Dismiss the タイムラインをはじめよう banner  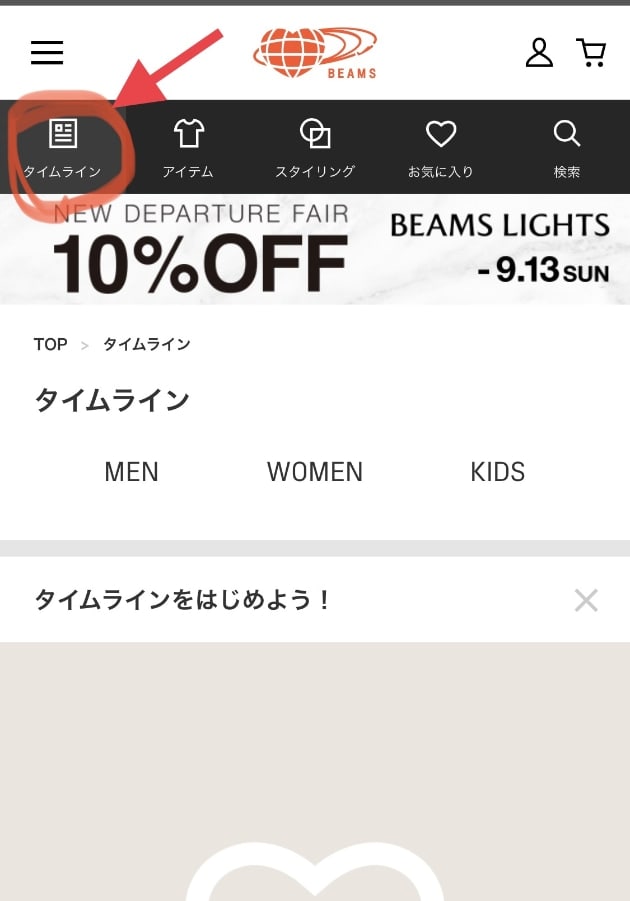tap(586, 600)
